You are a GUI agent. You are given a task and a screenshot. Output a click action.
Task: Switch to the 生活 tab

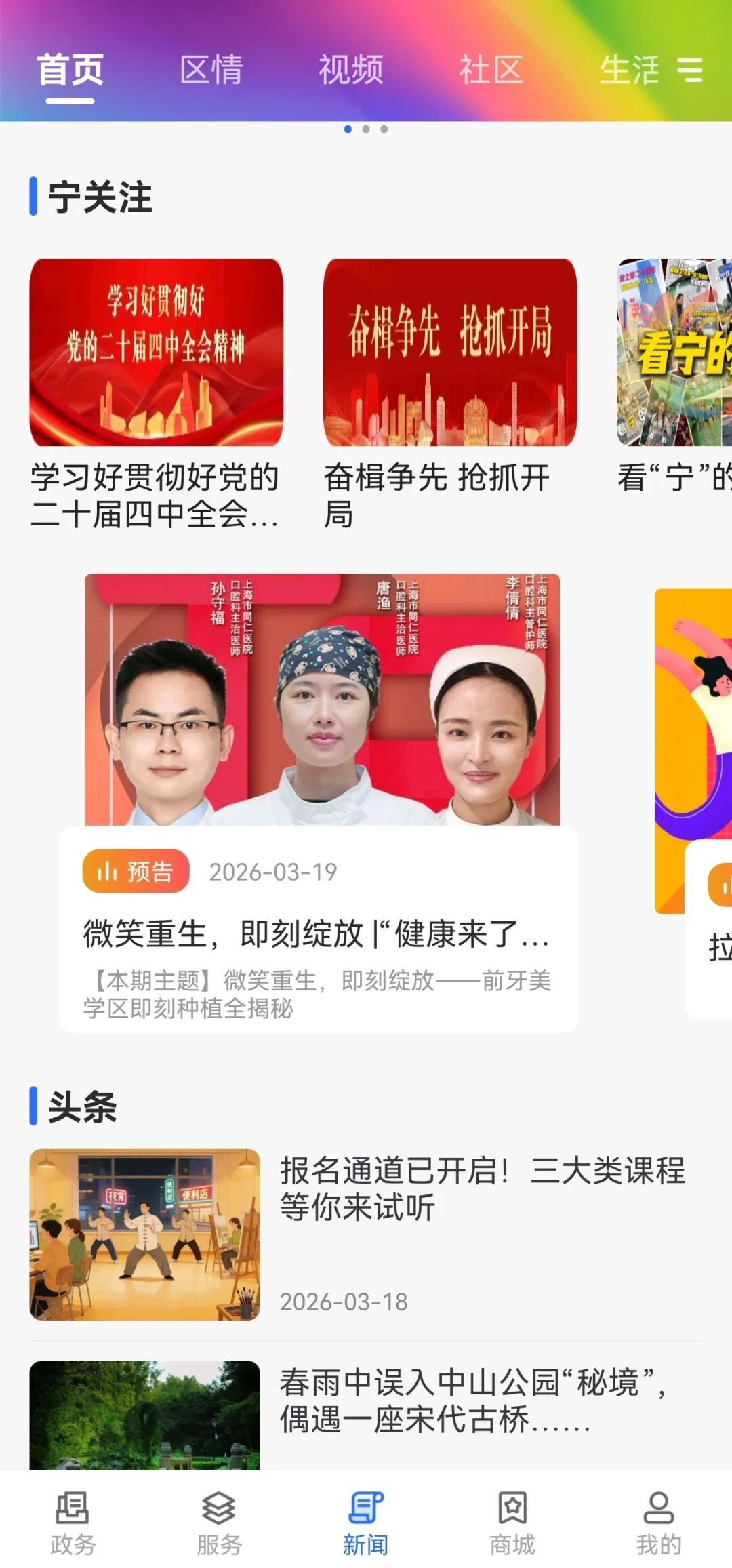(x=628, y=70)
